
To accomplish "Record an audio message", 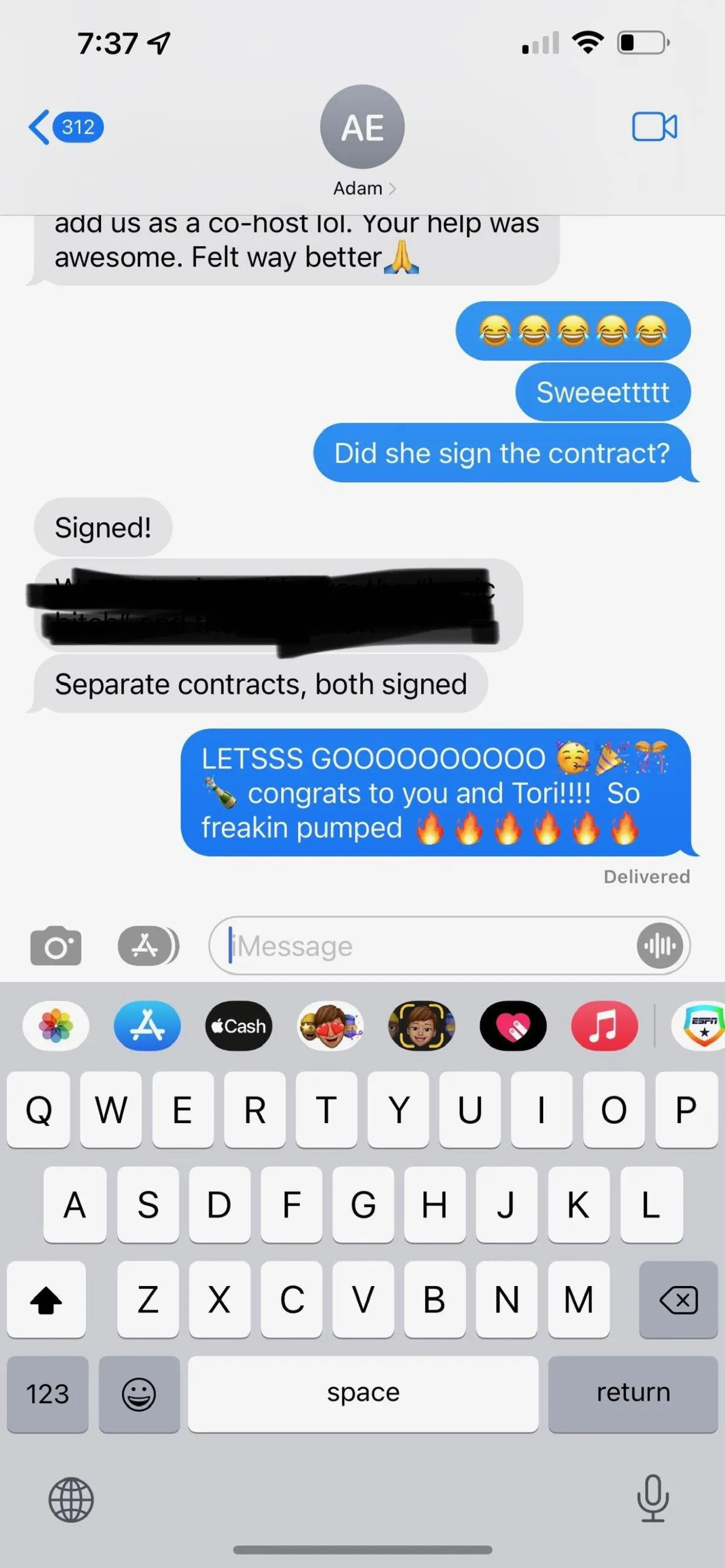I will pyautogui.click(x=660, y=946).
